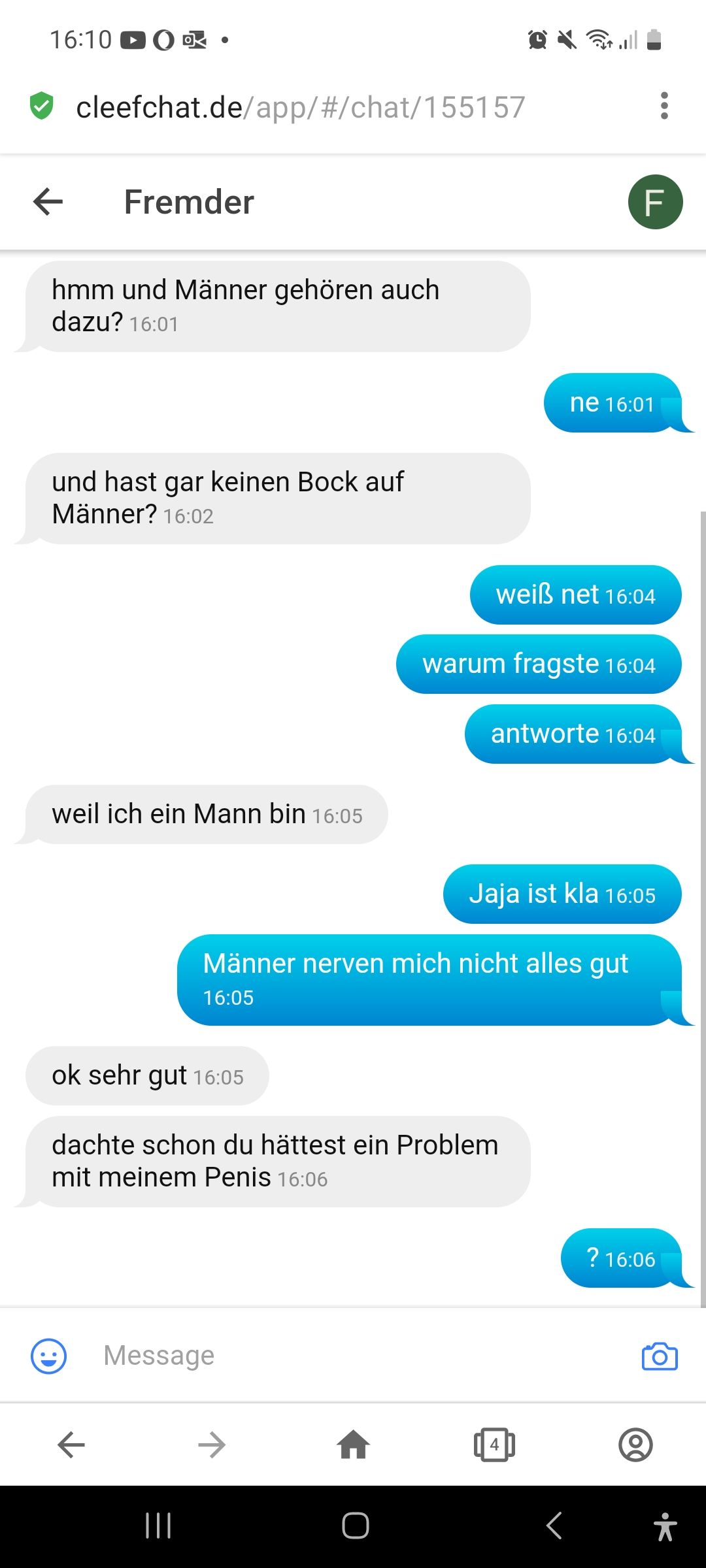Attach a photo with the camera icon
This screenshot has width=706, height=1568.
click(659, 1356)
